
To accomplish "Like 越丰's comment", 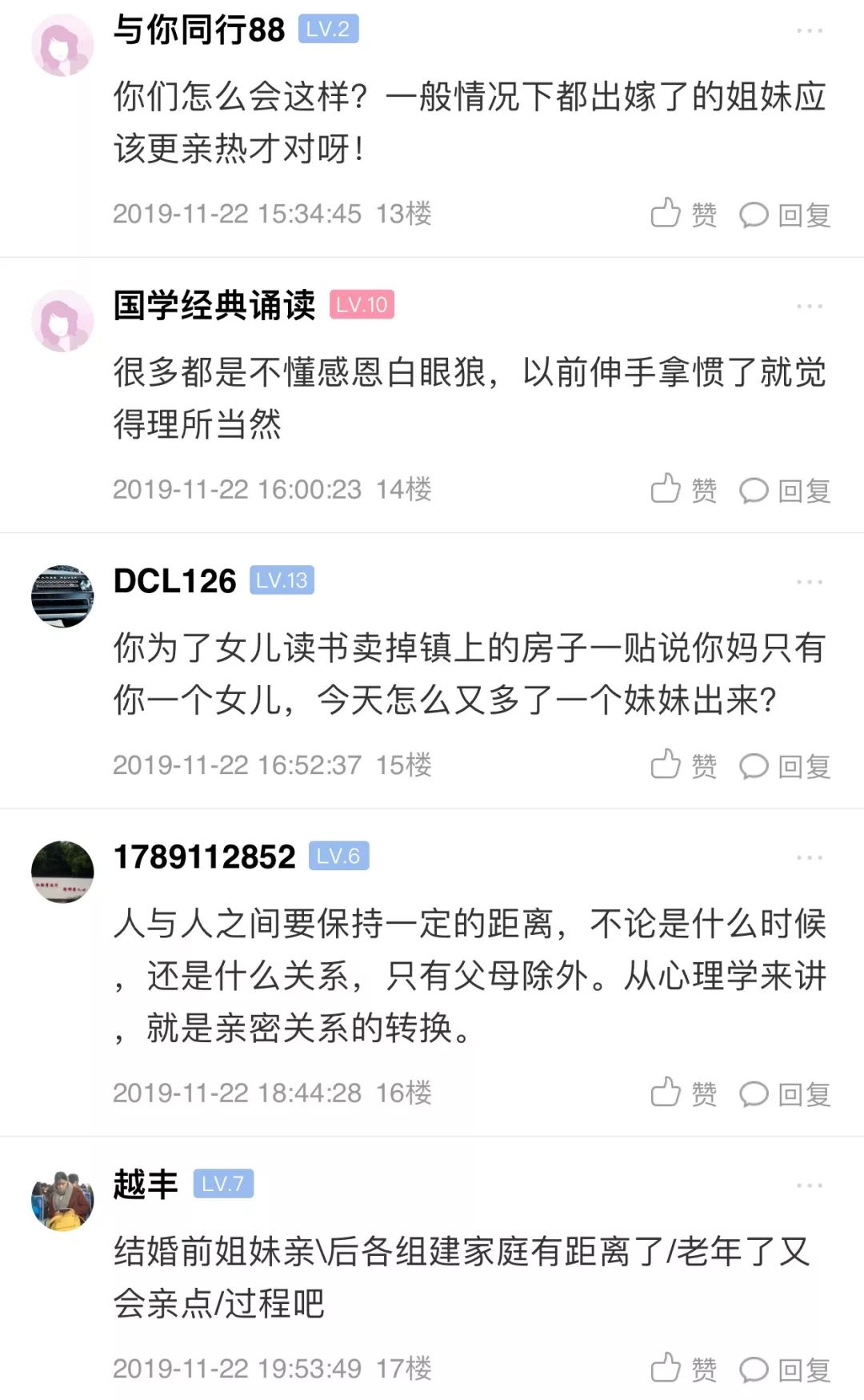I will point(683,1368).
